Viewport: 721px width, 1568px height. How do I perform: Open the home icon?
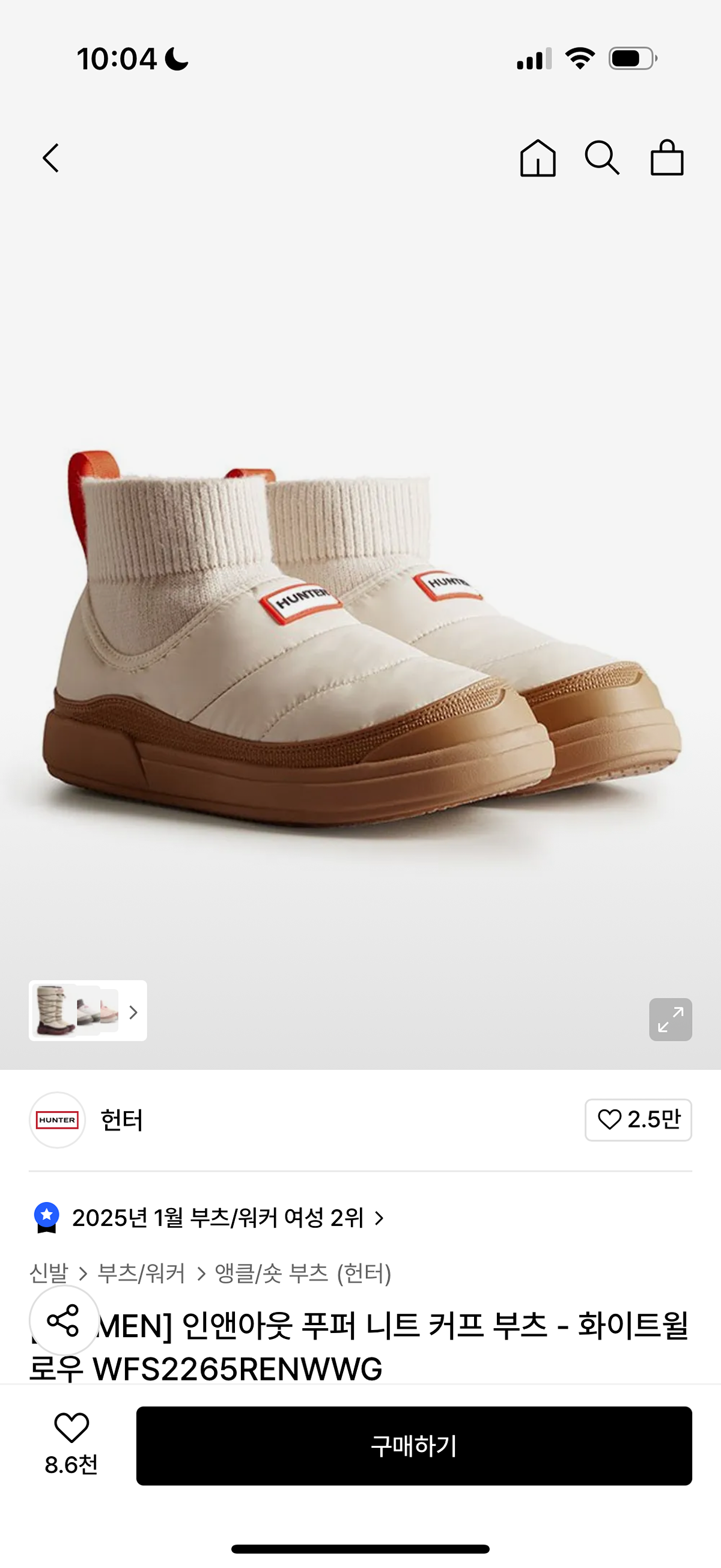538,158
